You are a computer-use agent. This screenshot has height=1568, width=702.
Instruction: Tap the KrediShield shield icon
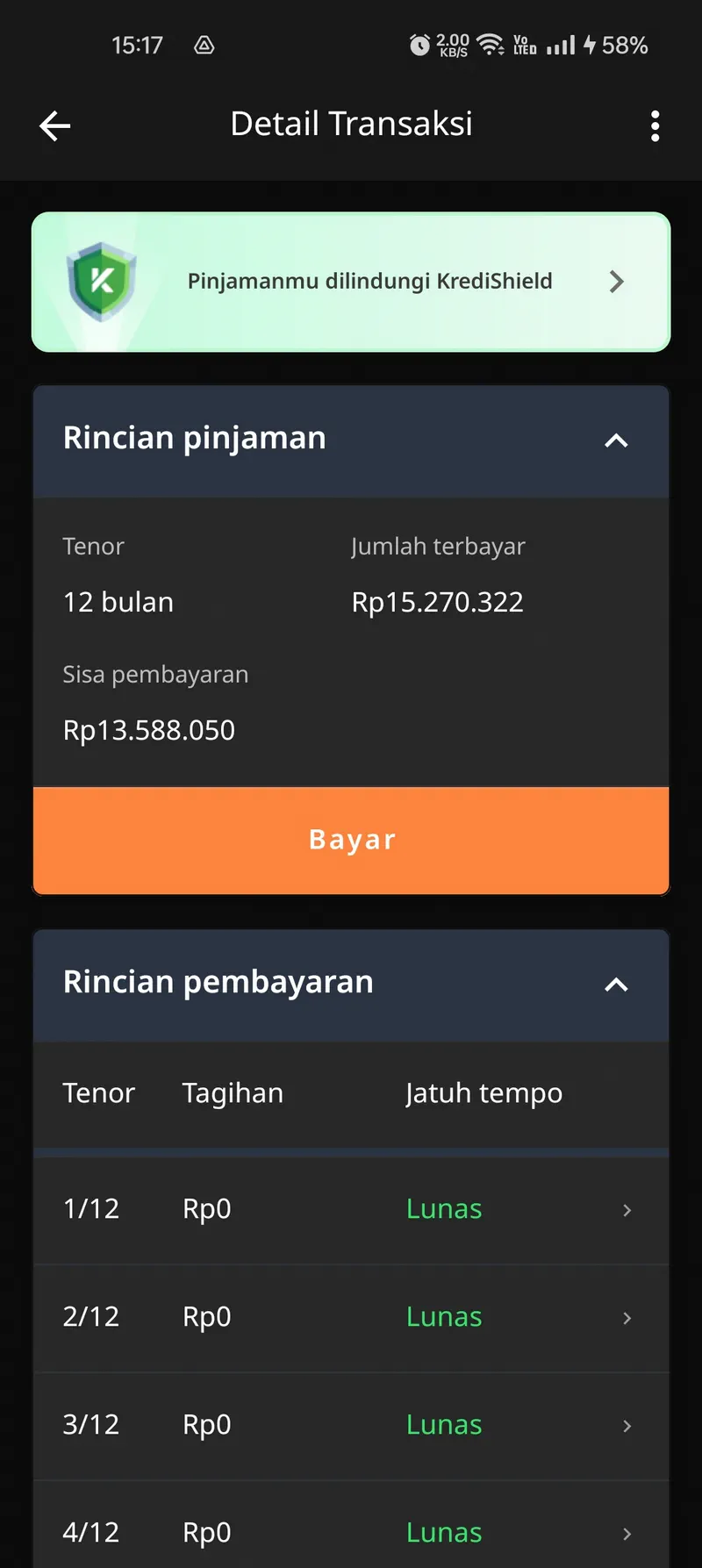[104, 281]
